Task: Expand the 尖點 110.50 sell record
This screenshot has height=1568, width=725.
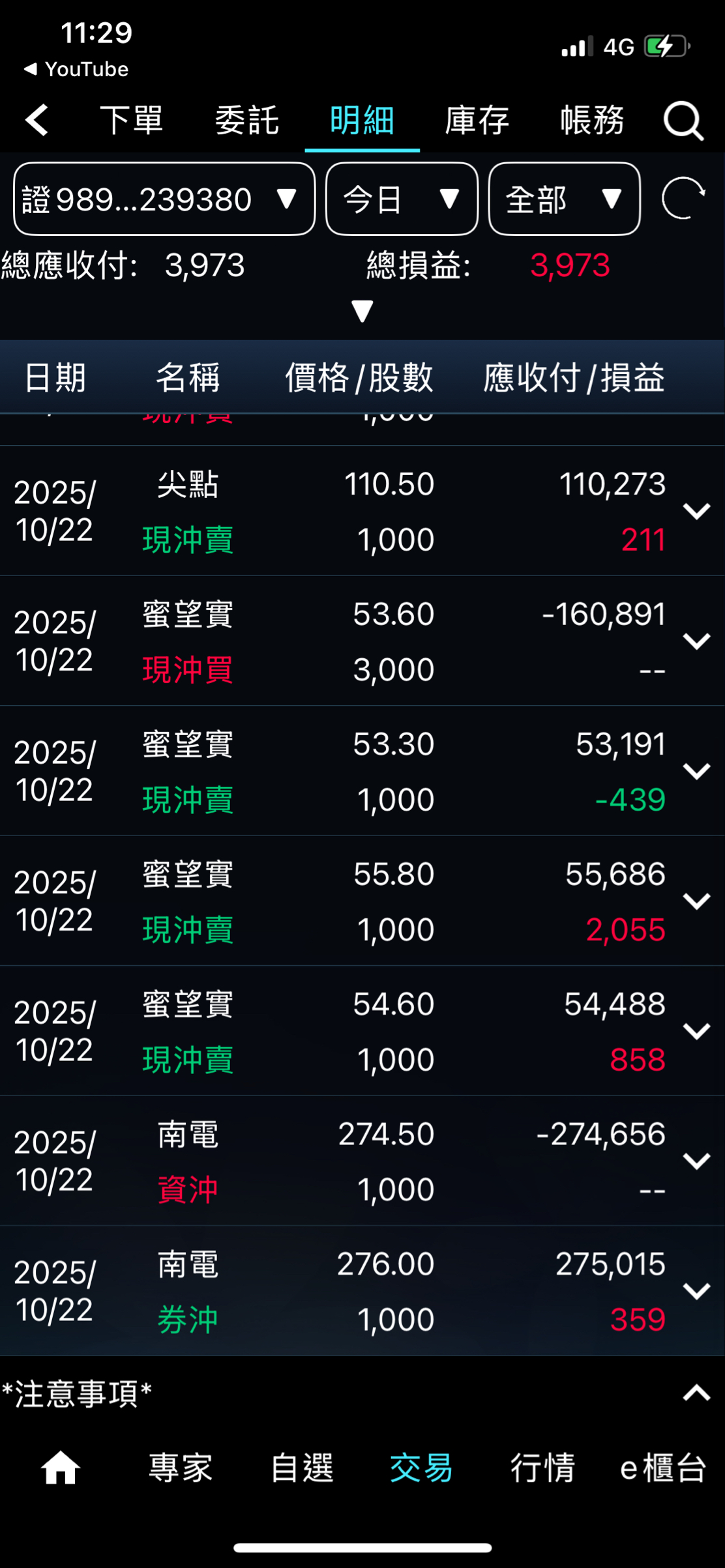Action: coord(696,511)
